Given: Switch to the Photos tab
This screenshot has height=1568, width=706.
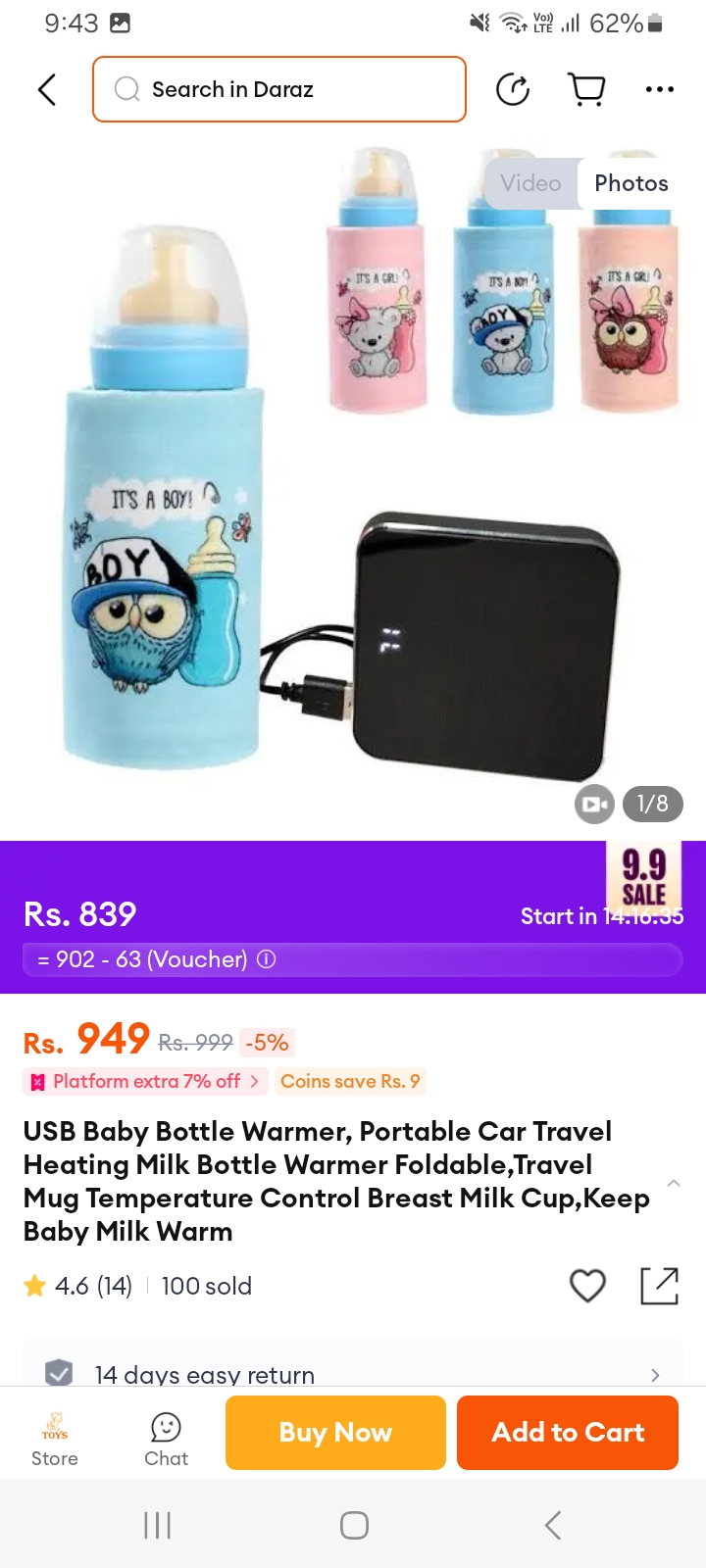Looking at the screenshot, I should click(x=630, y=183).
